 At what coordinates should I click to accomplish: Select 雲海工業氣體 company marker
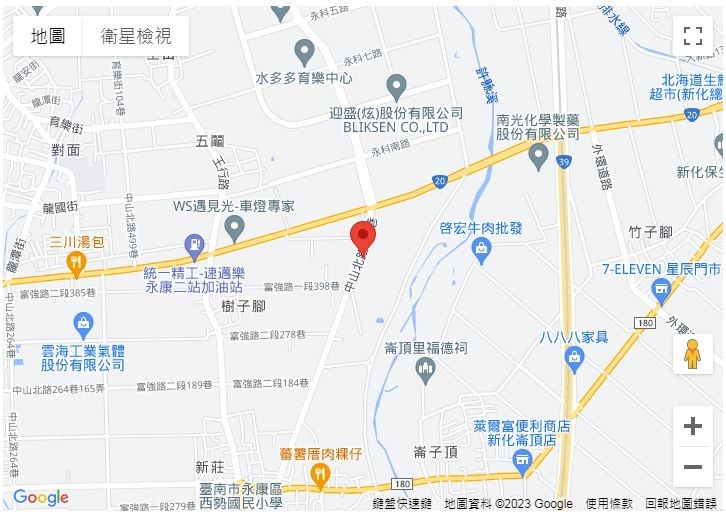83,324
